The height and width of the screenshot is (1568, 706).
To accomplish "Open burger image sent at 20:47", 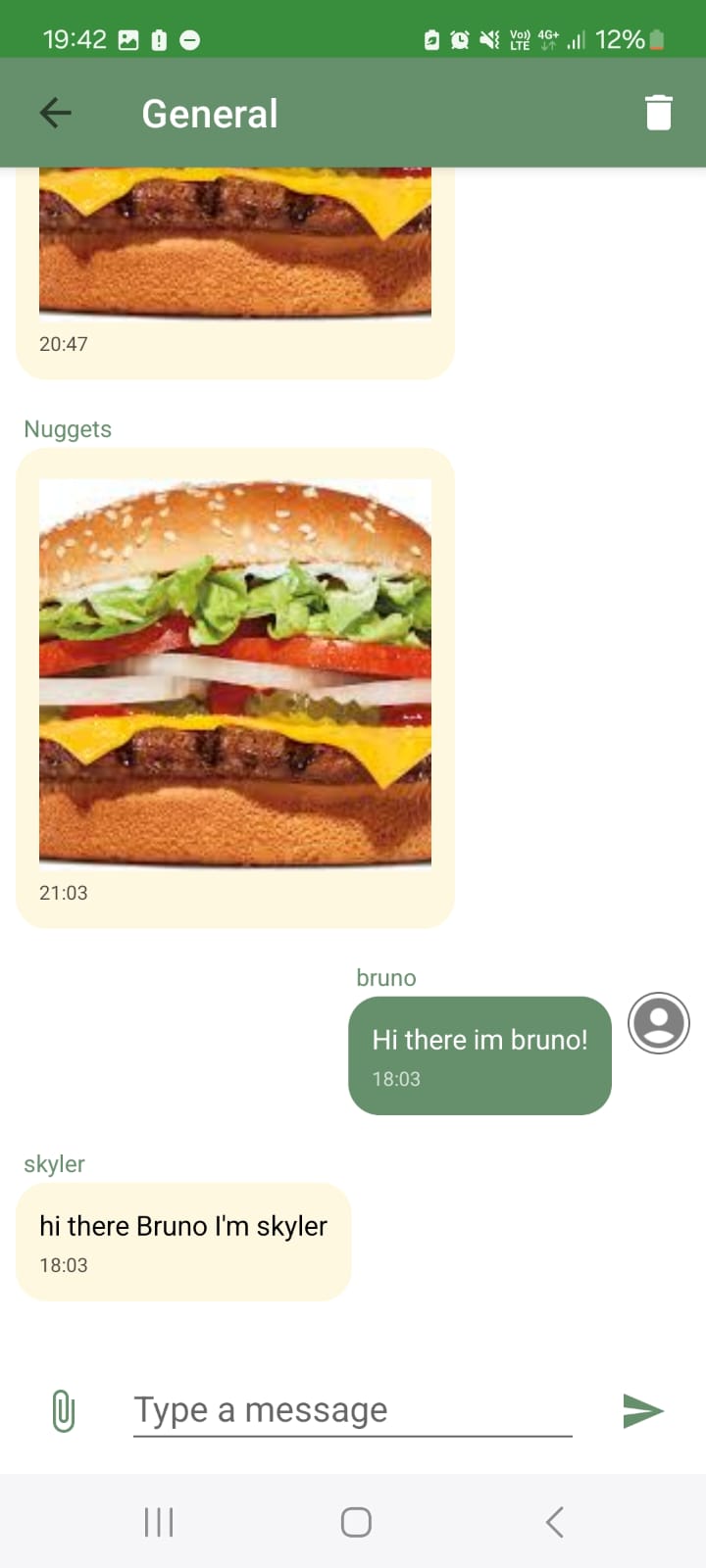I will 235,243.
